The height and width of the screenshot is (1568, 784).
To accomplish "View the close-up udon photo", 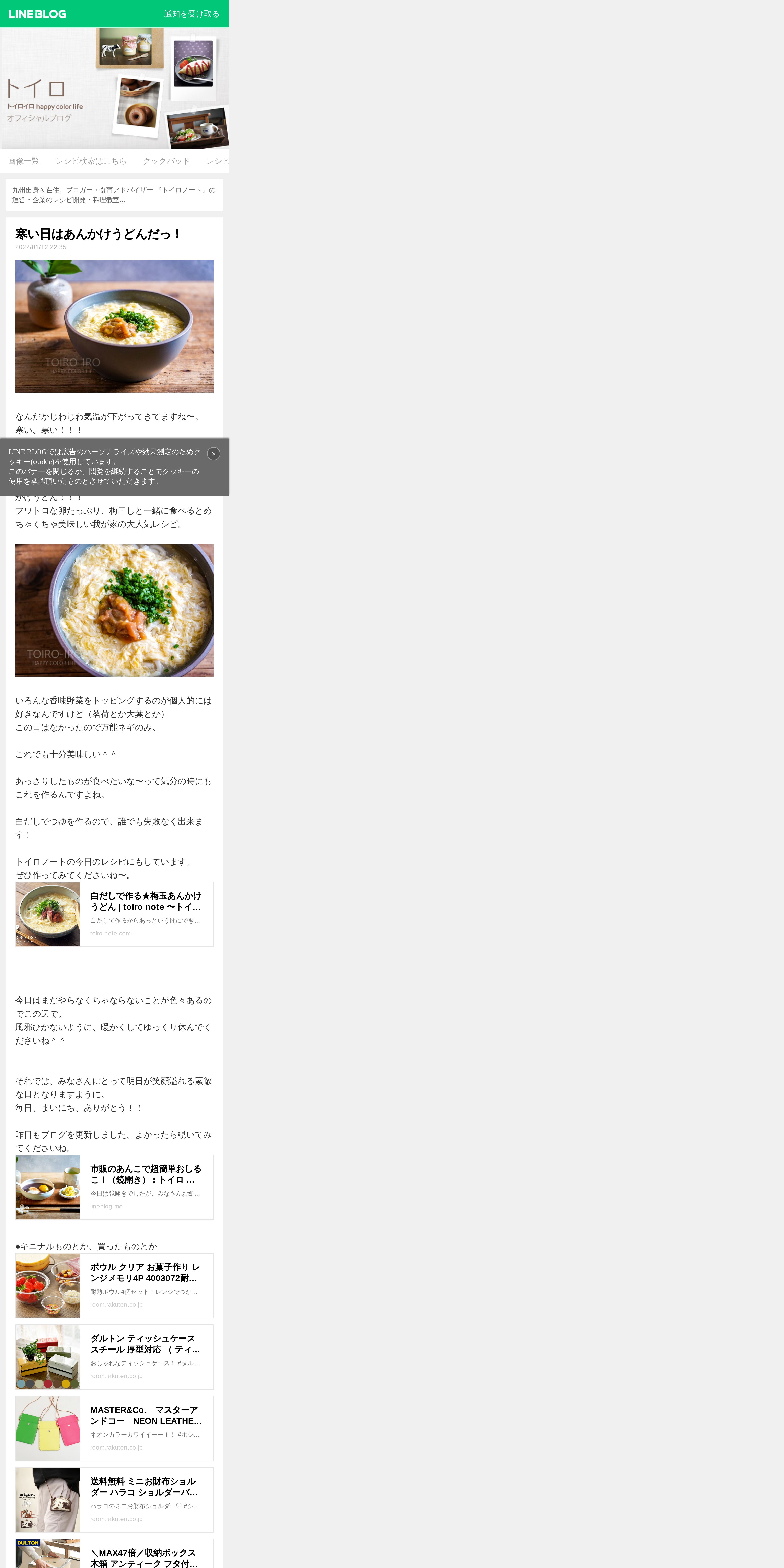I will click(x=114, y=610).
